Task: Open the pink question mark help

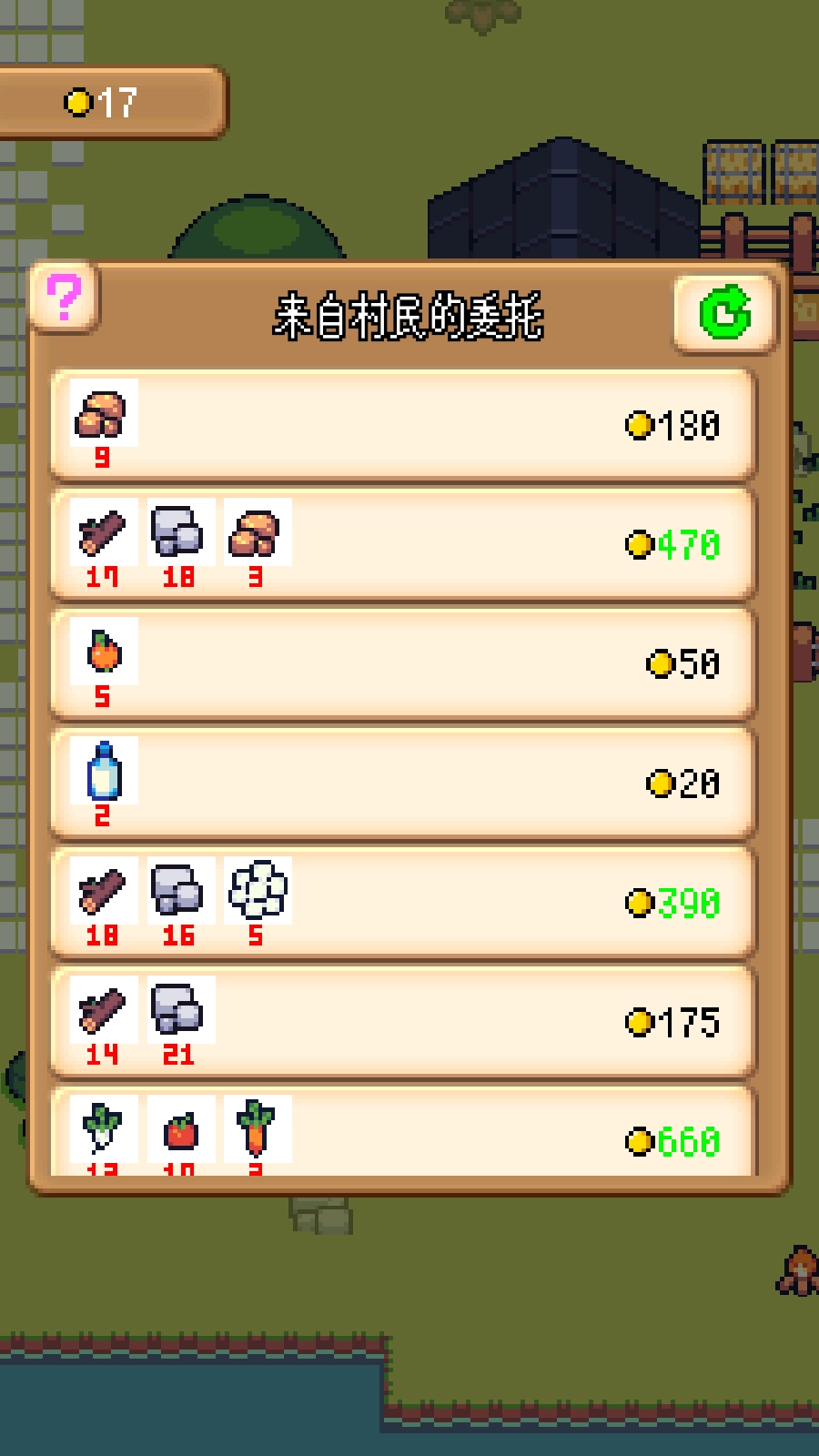Action: click(64, 298)
